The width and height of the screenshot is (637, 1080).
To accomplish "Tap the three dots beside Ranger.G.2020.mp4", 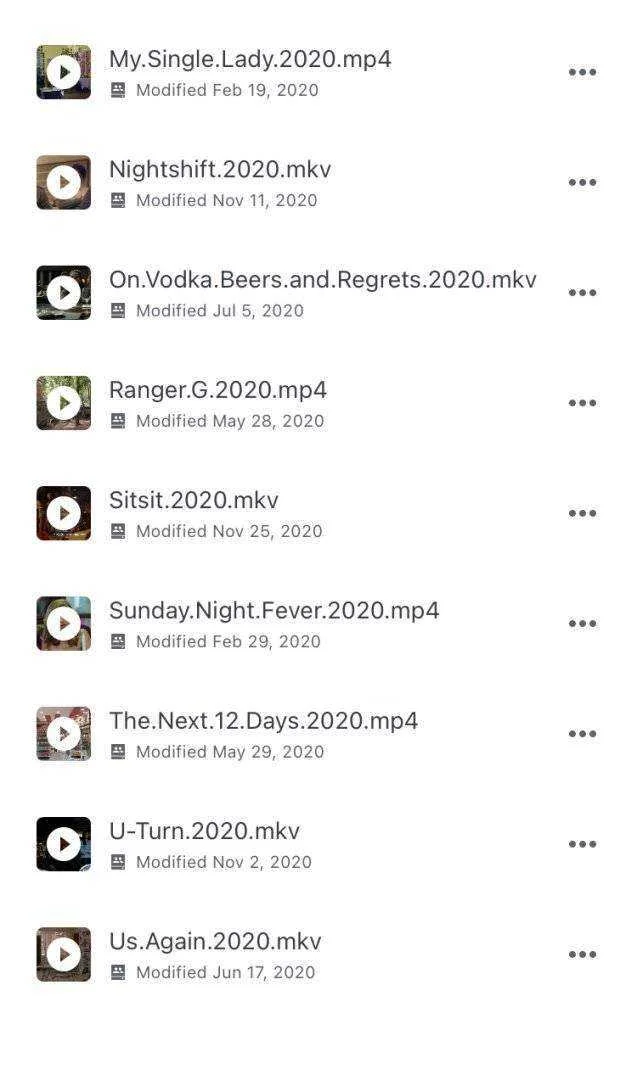I will tap(582, 402).
